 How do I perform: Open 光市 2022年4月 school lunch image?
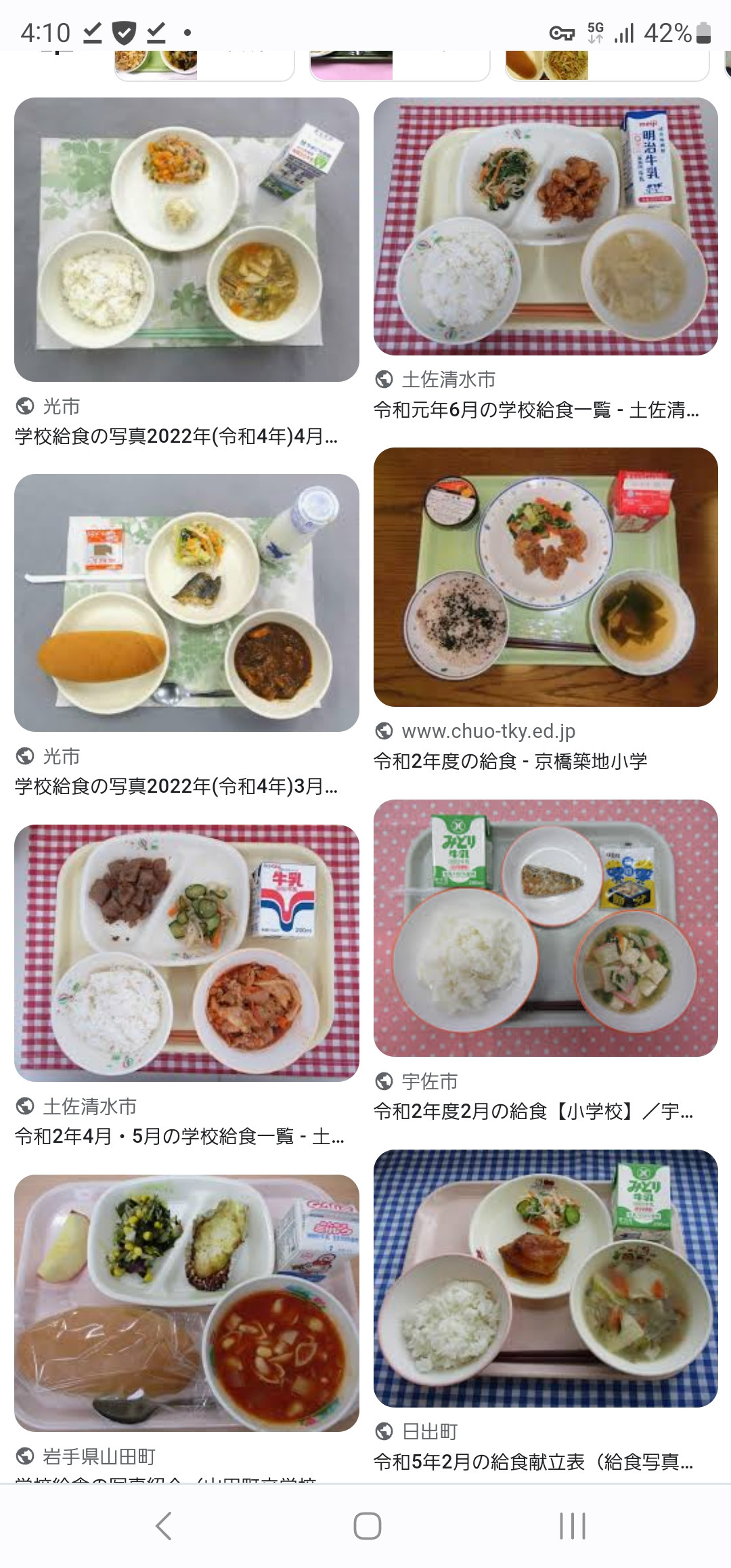click(x=186, y=240)
